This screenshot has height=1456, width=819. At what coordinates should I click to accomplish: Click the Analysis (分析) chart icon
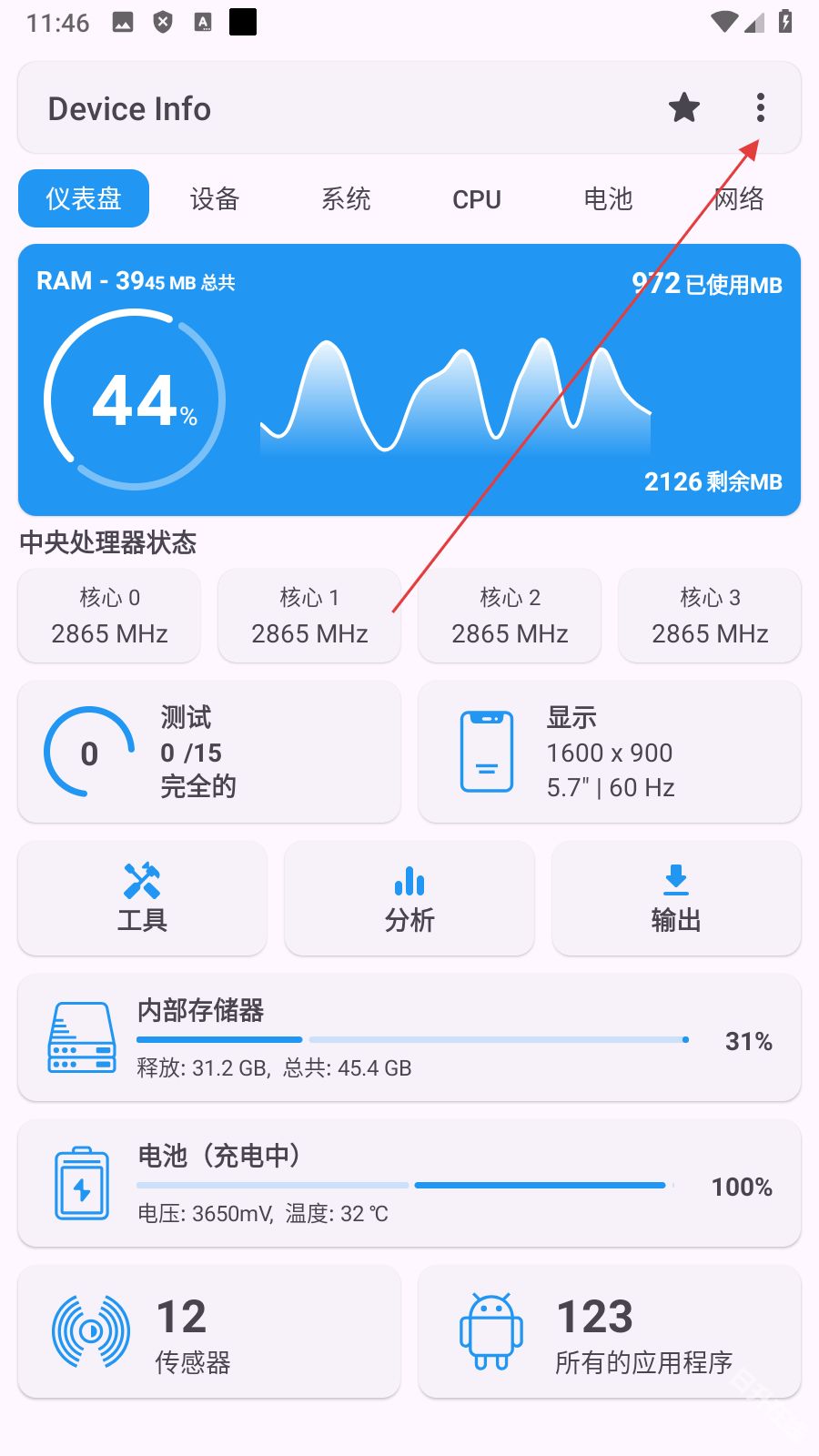pos(409,881)
